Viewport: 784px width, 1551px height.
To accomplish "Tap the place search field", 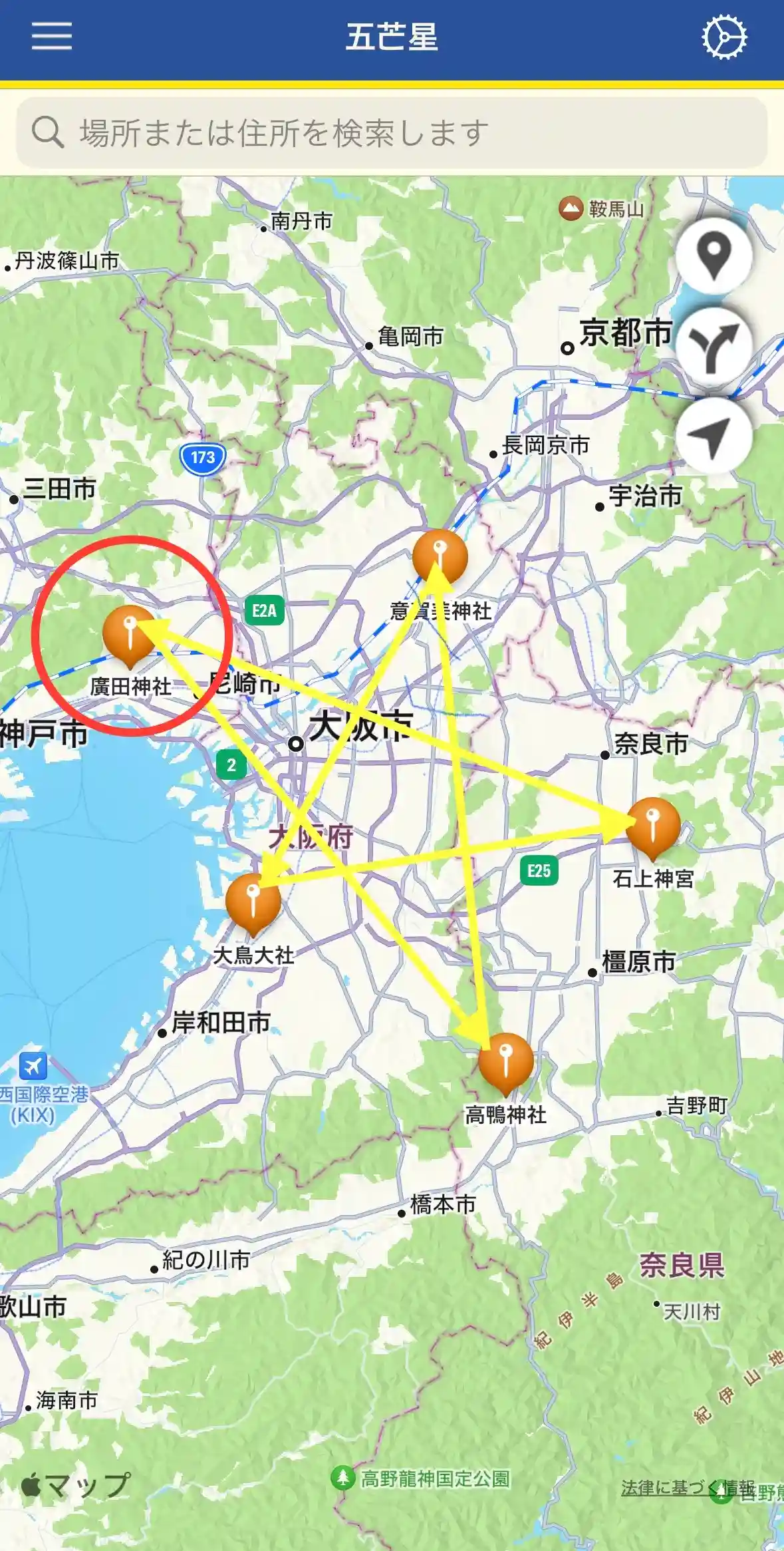I will 392,132.
